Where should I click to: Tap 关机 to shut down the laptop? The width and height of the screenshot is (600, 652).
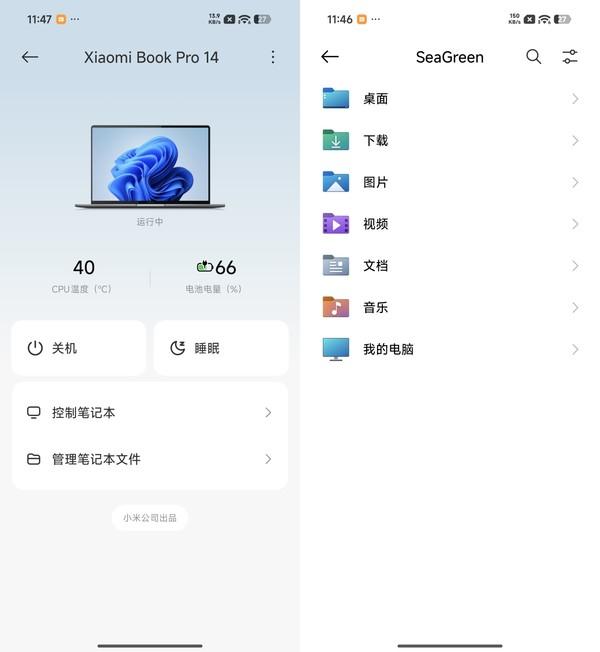(x=79, y=348)
